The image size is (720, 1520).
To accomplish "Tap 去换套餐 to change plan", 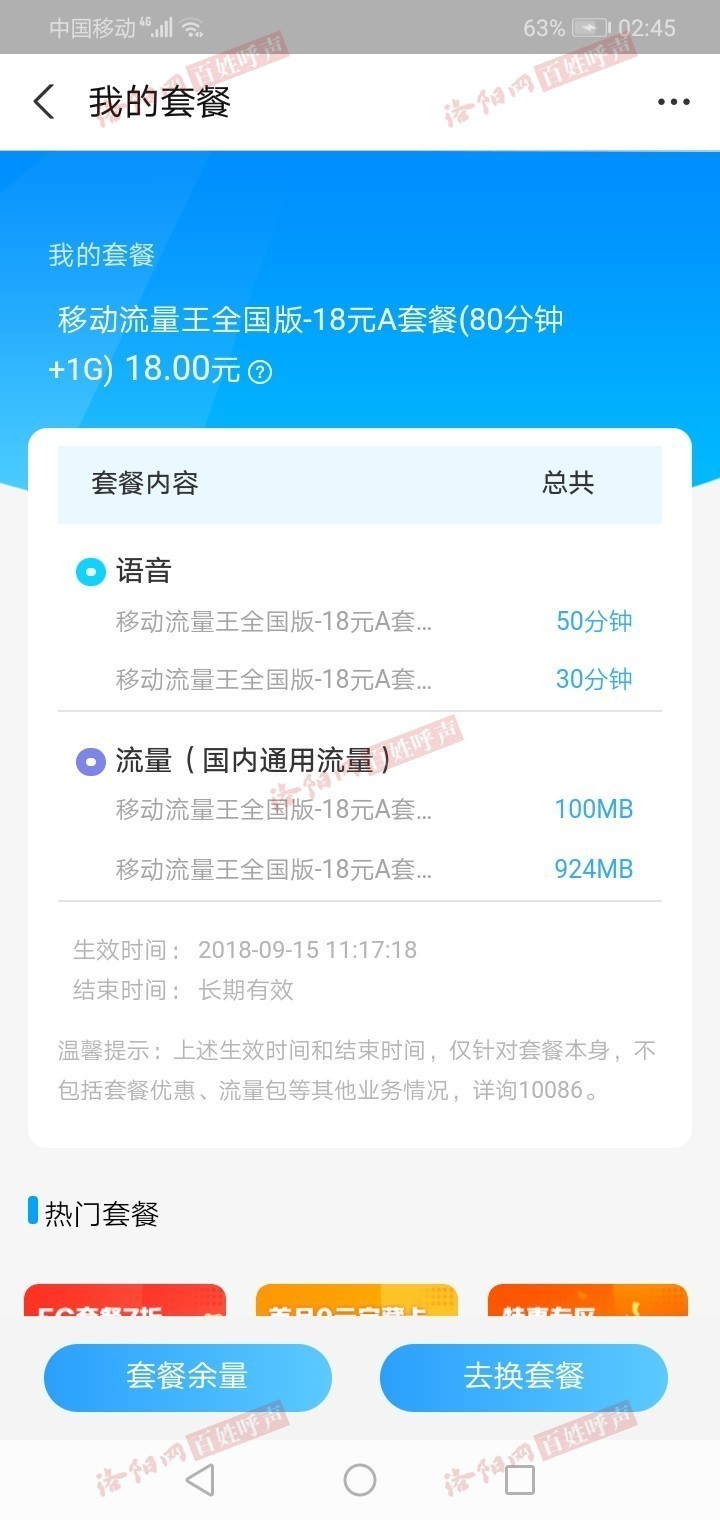I will (x=523, y=1377).
